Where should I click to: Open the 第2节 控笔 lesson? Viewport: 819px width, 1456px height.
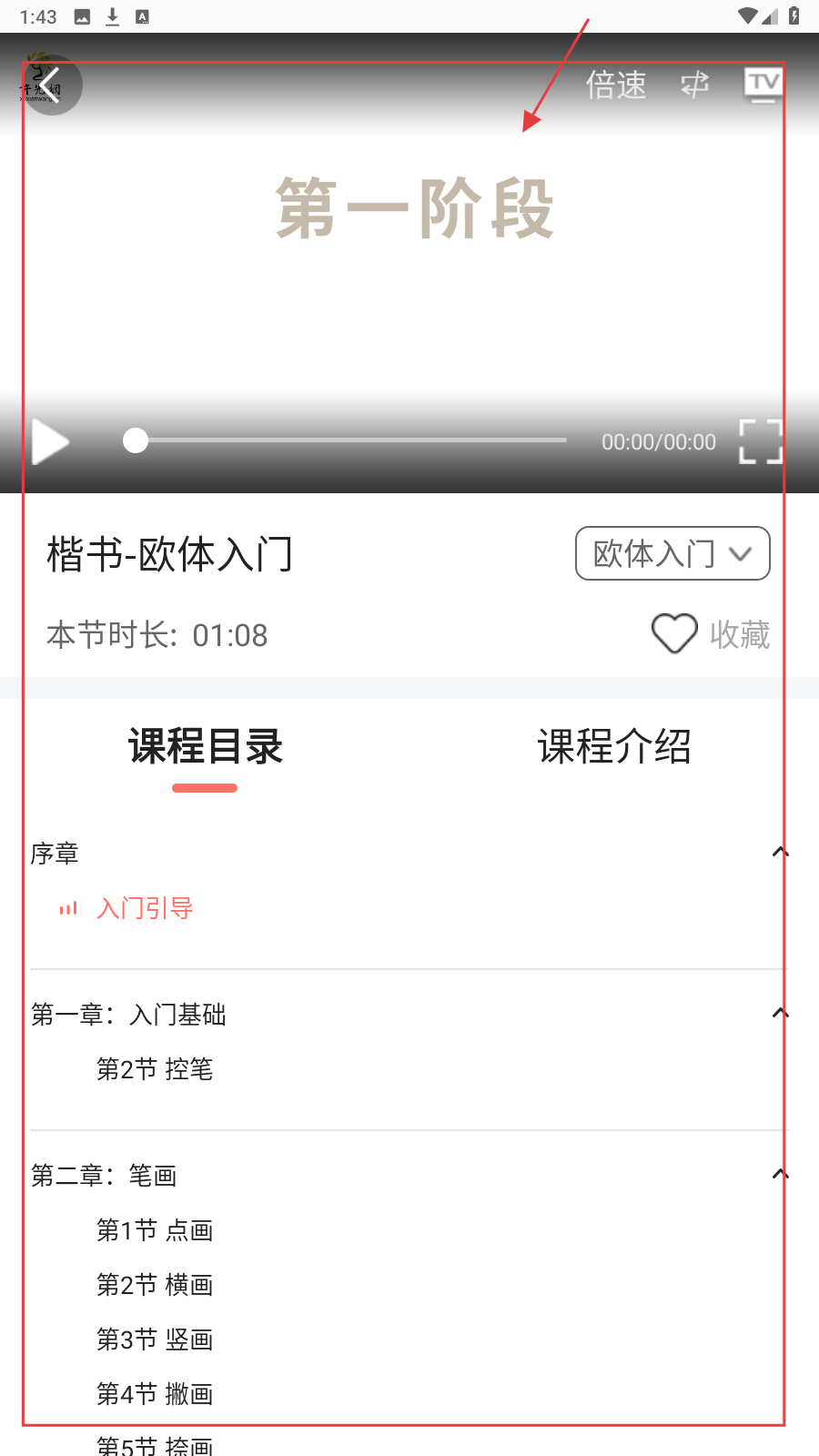tap(155, 1069)
